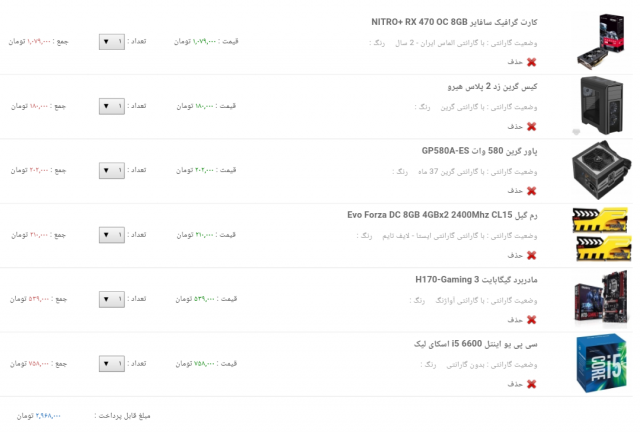
Task: Open NITRO+ RX 470 OC 8GB product page
Action: point(455,21)
